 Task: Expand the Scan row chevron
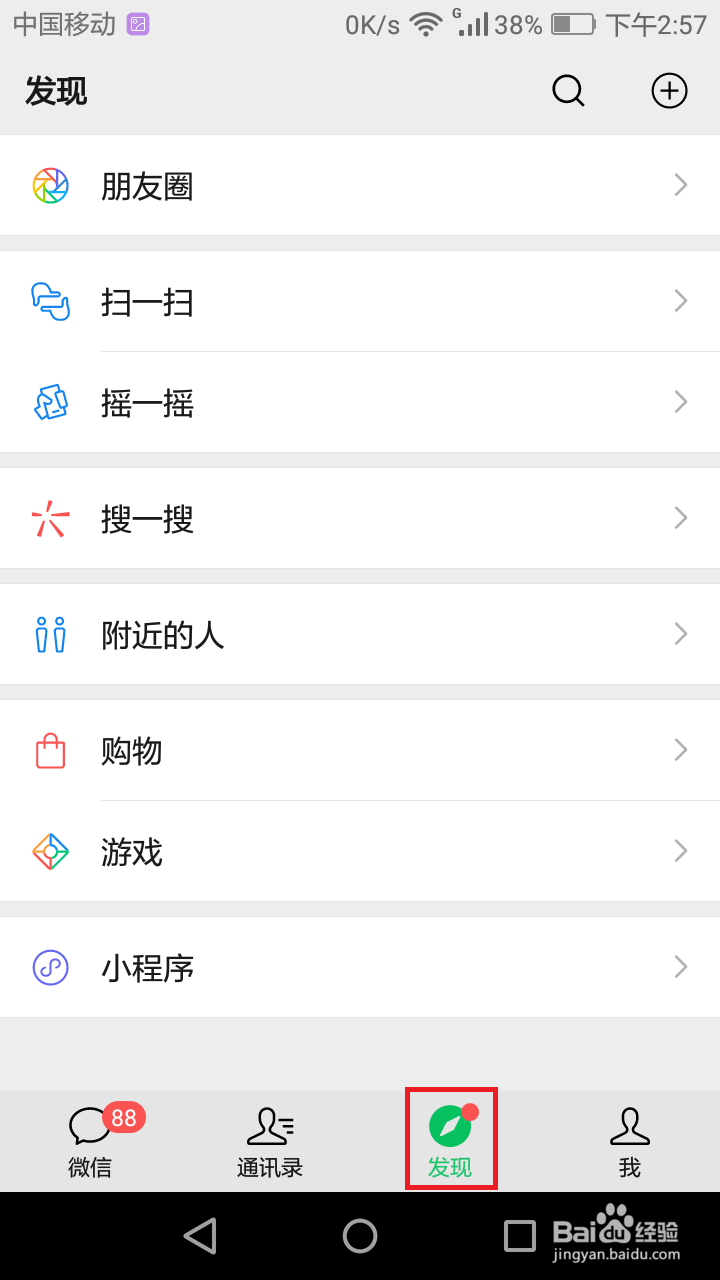click(x=681, y=301)
